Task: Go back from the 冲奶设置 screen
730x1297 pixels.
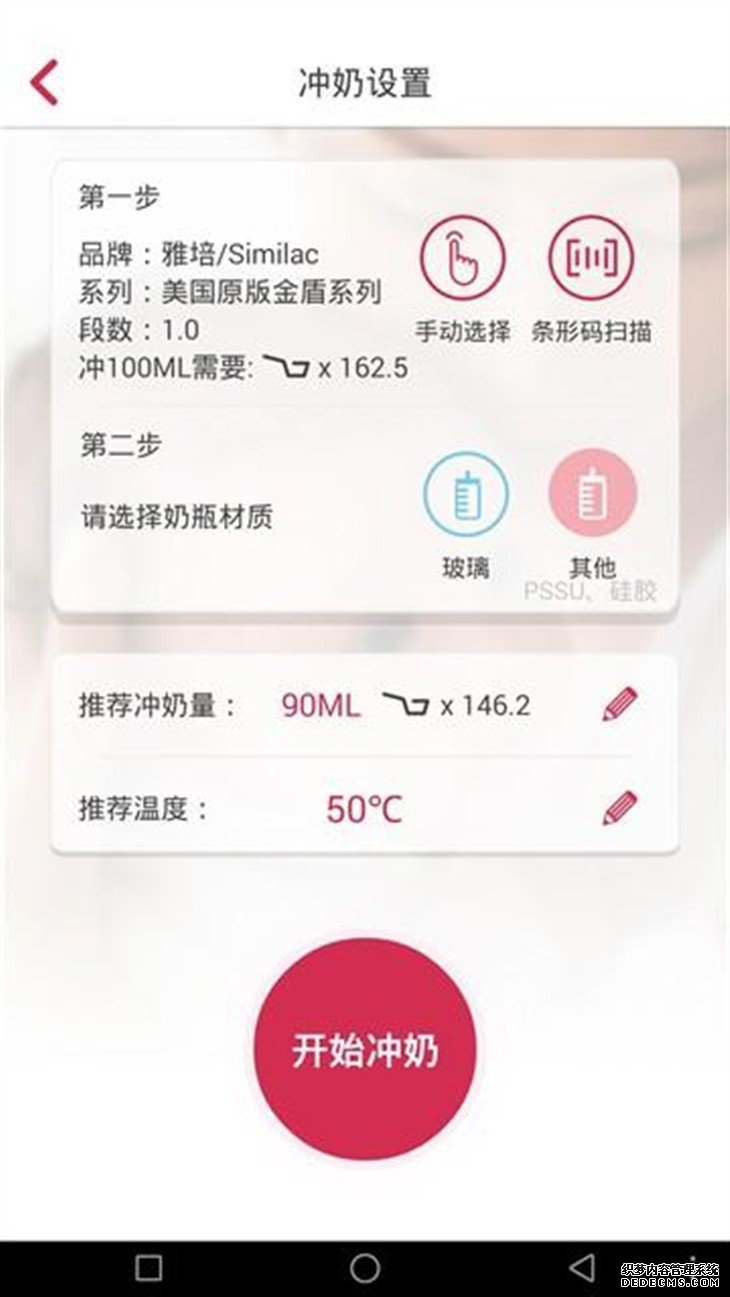Action: (44, 82)
